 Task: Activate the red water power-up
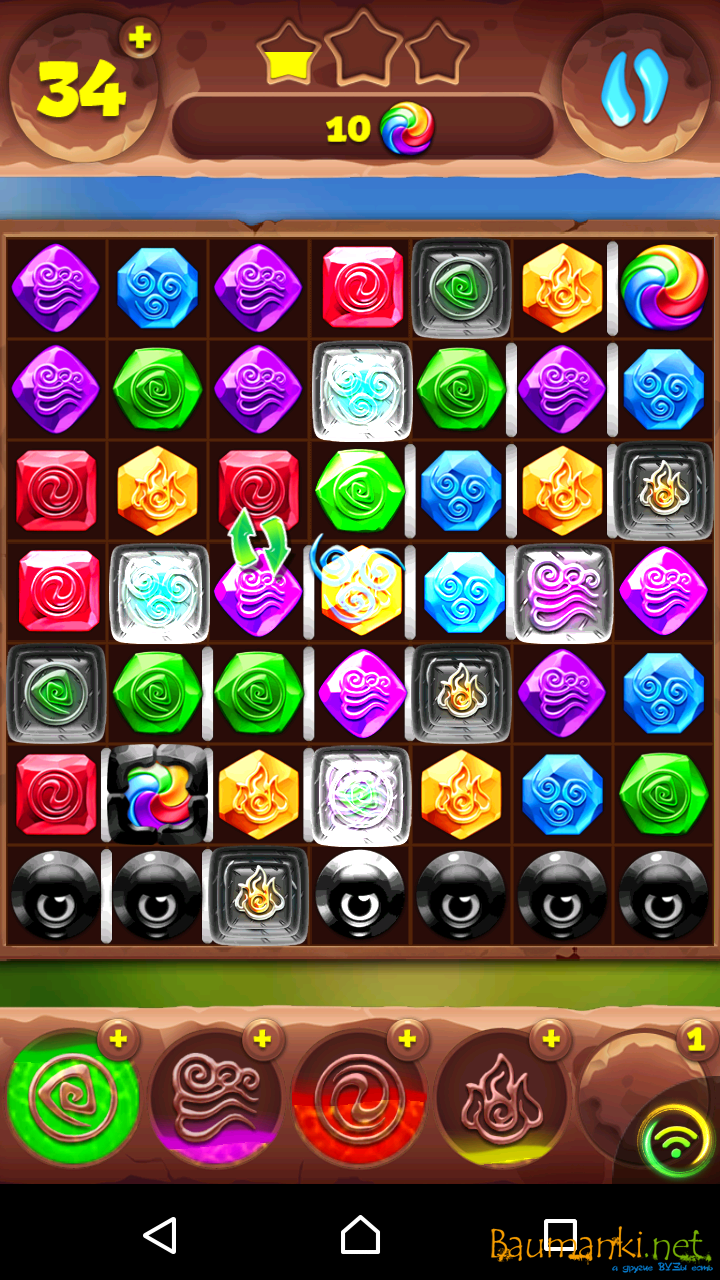(358, 1098)
